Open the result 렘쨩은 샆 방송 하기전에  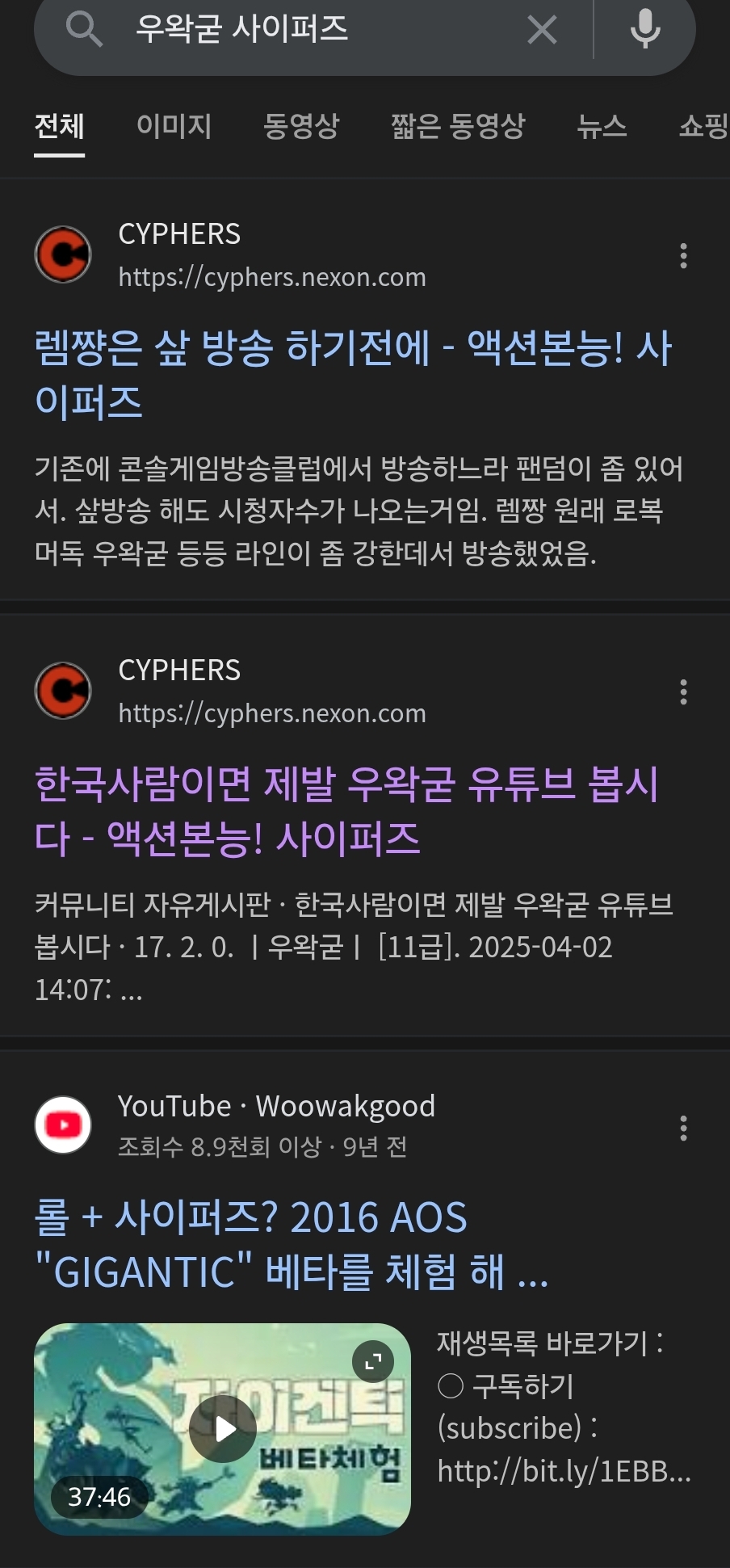click(353, 375)
